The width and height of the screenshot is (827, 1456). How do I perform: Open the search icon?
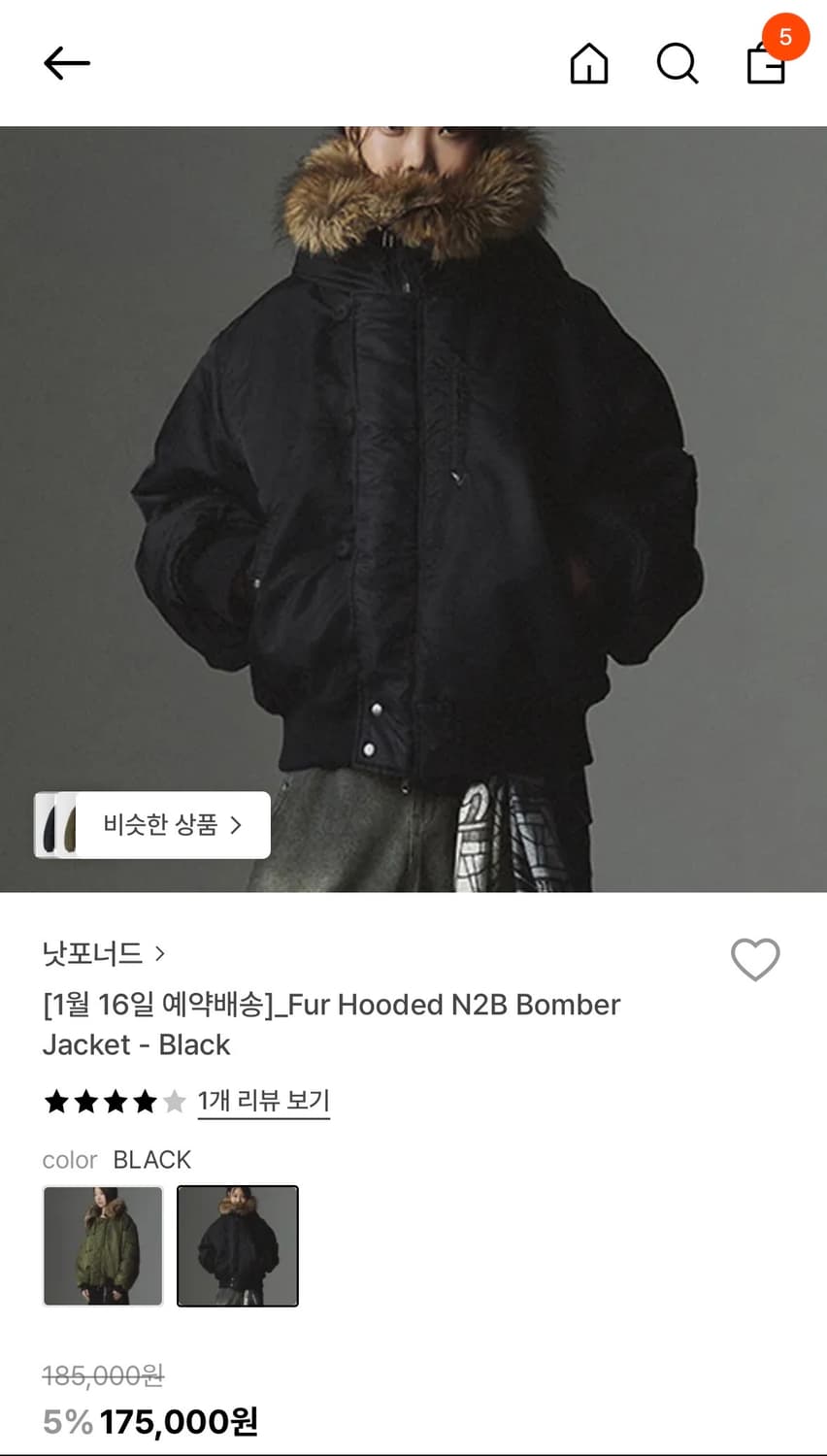pyautogui.click(x=677, y=64)
